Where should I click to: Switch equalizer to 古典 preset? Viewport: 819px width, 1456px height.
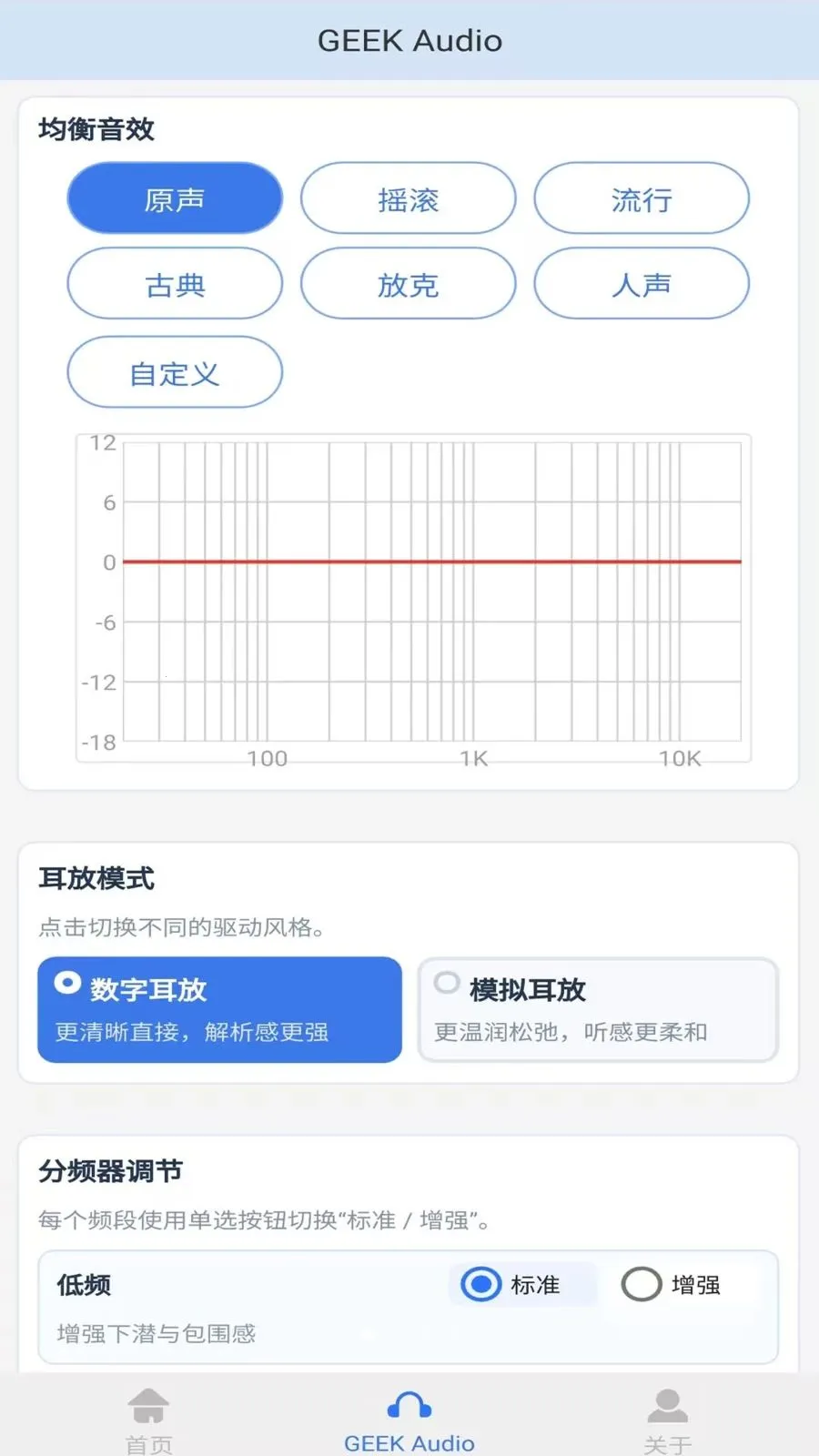pos(175,284)
